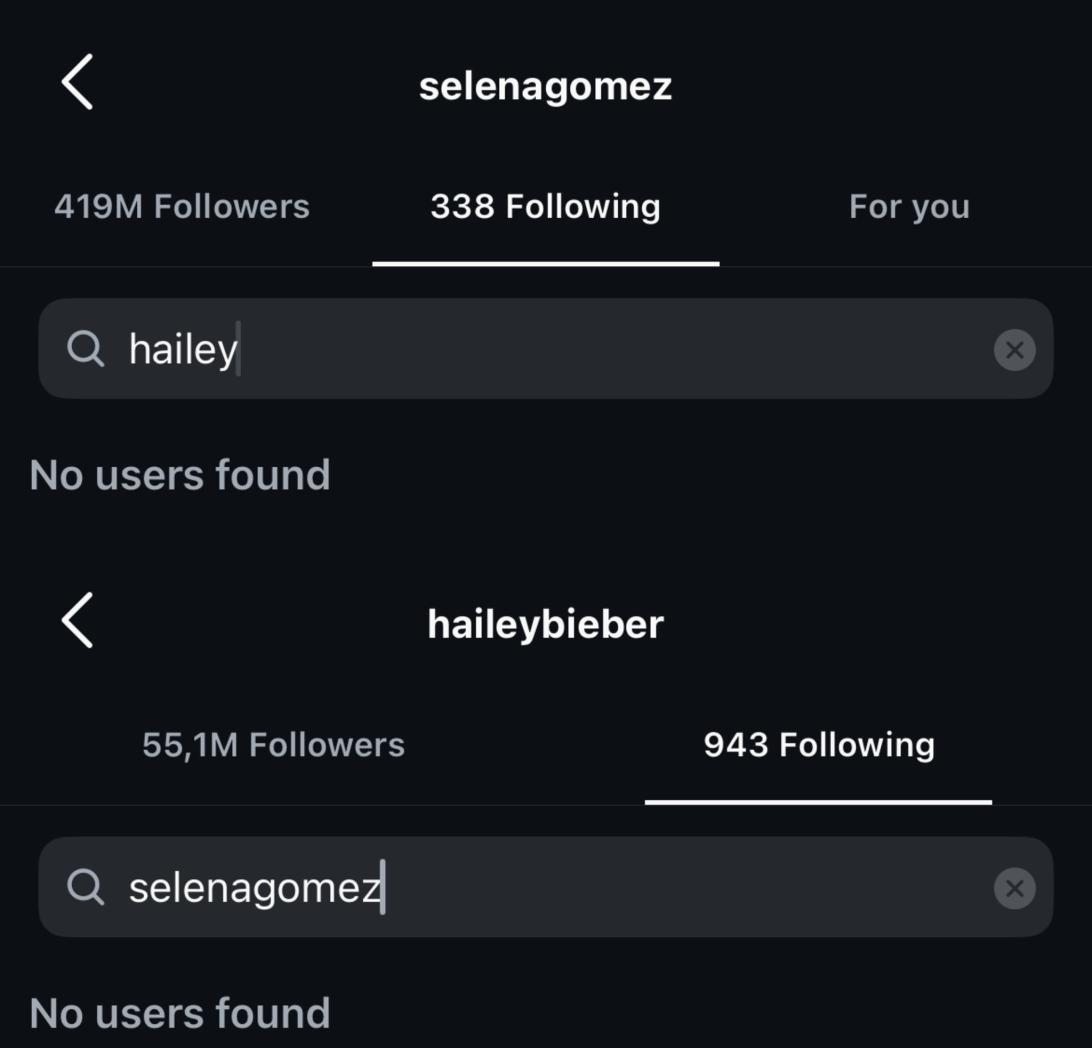This screenshot has height=1048, width=1092.
Task: Go back from haileybieber's following list
Action: pos(77,620)
